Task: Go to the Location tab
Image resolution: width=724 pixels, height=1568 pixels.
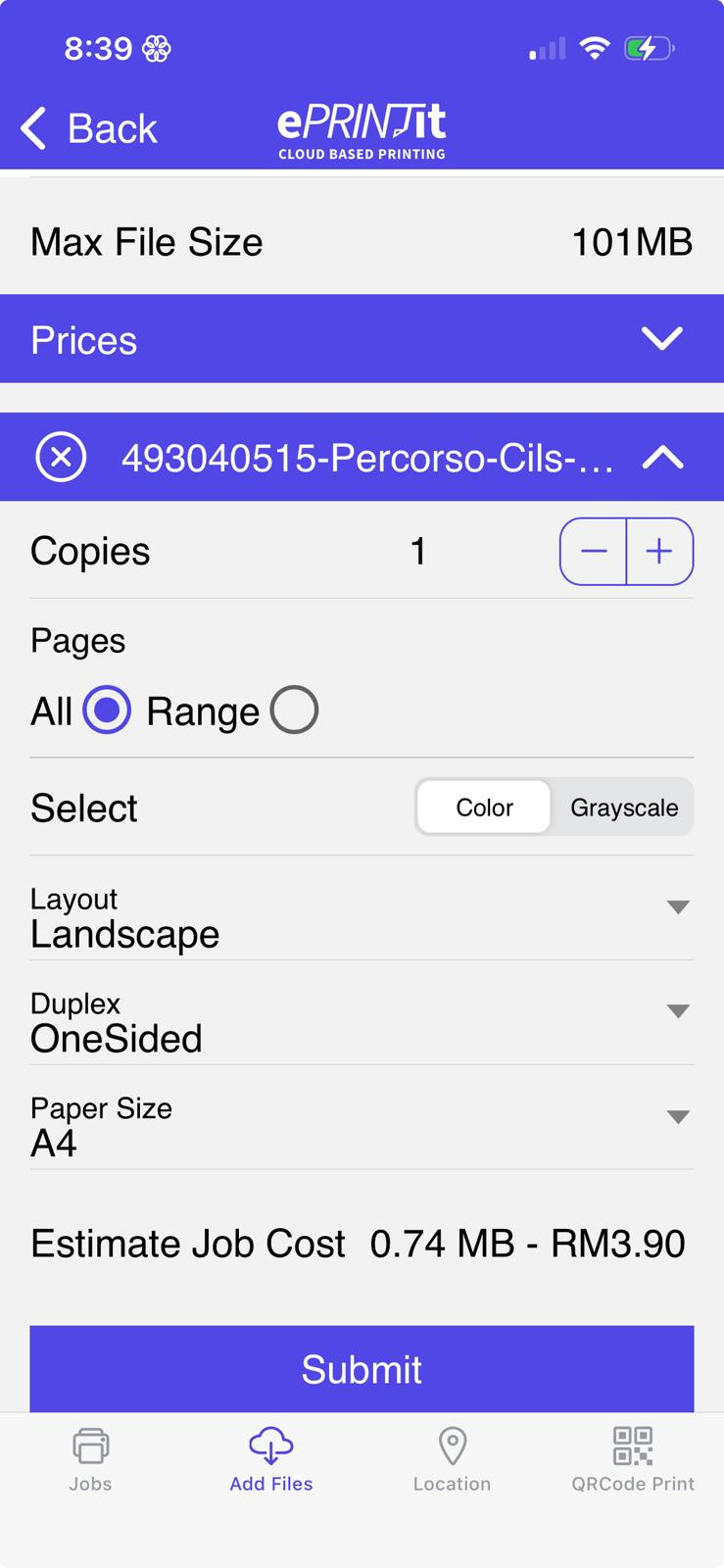Action: point(452,1459)
